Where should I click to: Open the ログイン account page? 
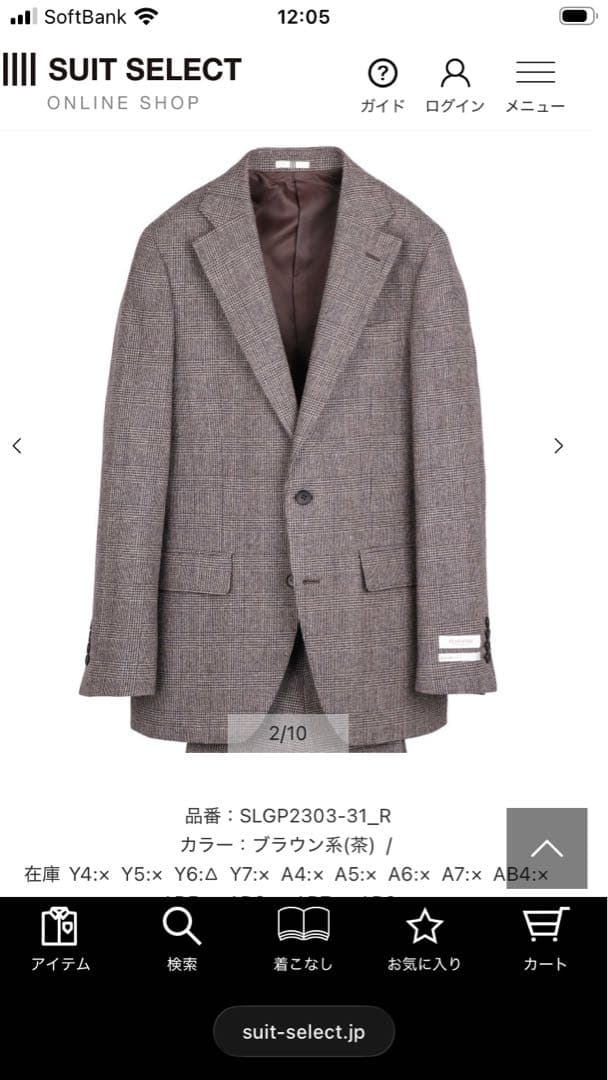[455, 85]
